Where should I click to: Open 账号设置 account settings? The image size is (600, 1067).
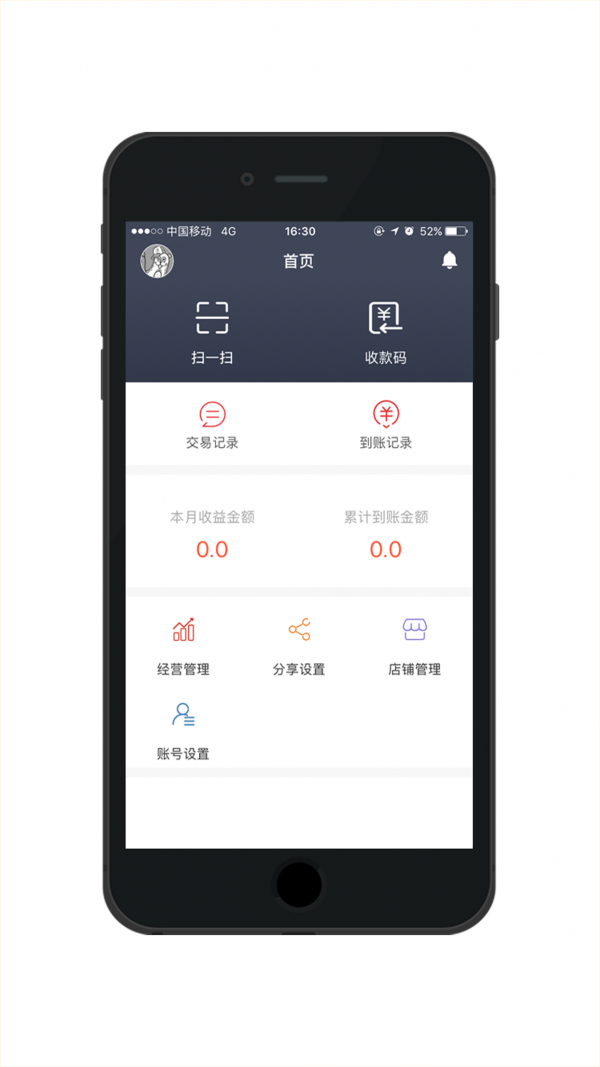183,730
